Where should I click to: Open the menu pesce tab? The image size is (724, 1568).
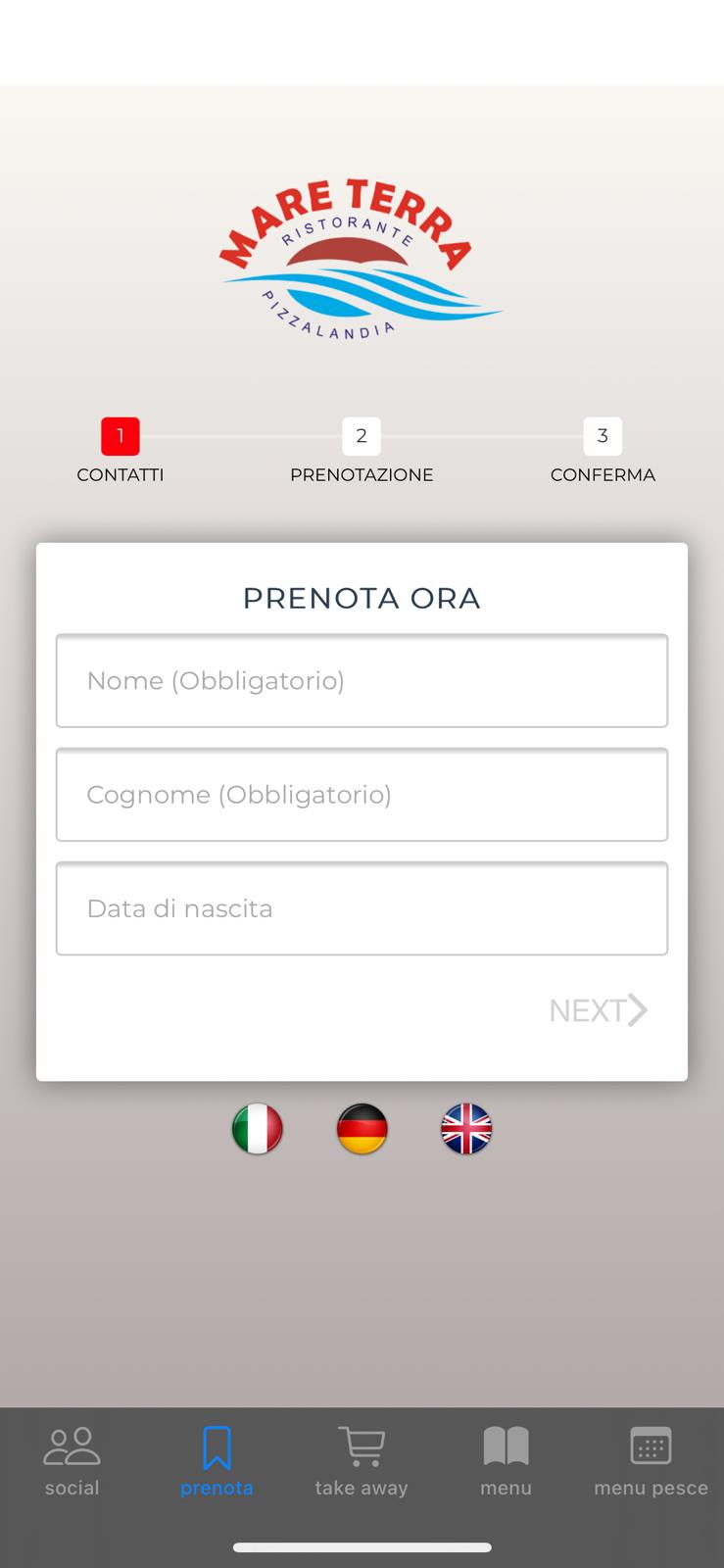(651, 1461)
